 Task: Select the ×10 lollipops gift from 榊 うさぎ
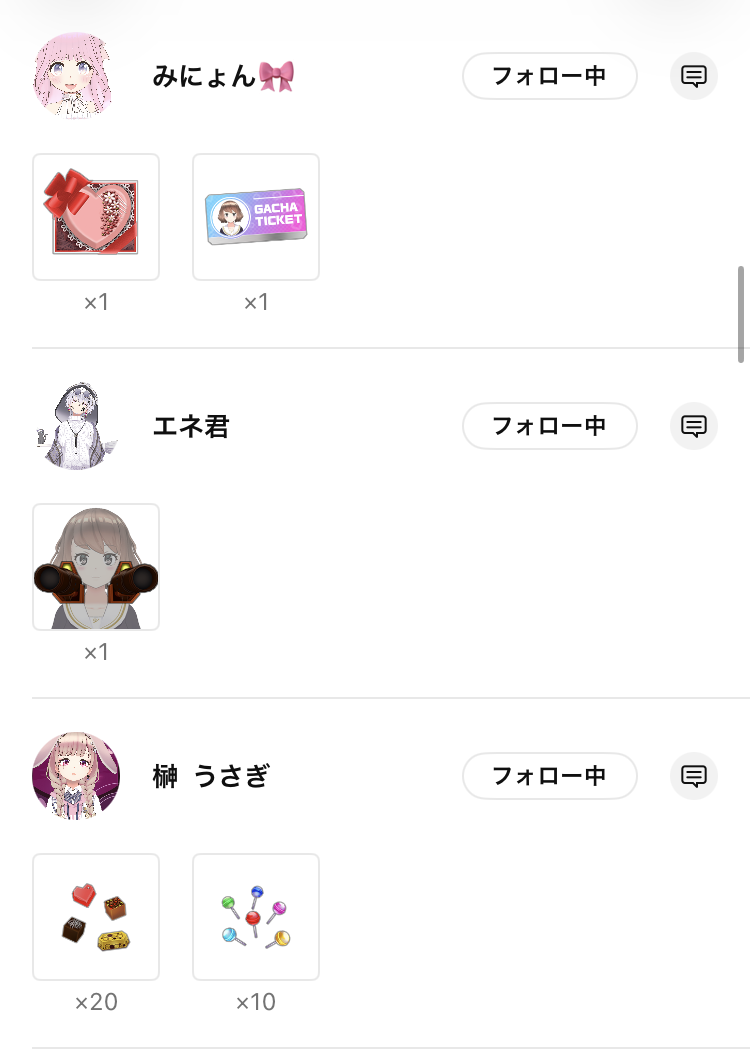click(x=256, y=917)
